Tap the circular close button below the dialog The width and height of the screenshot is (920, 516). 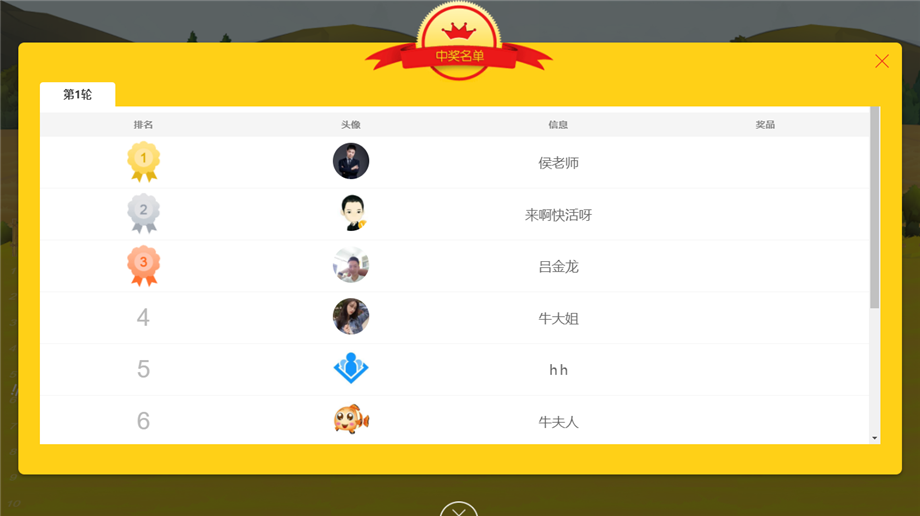(x=458, y=510)
